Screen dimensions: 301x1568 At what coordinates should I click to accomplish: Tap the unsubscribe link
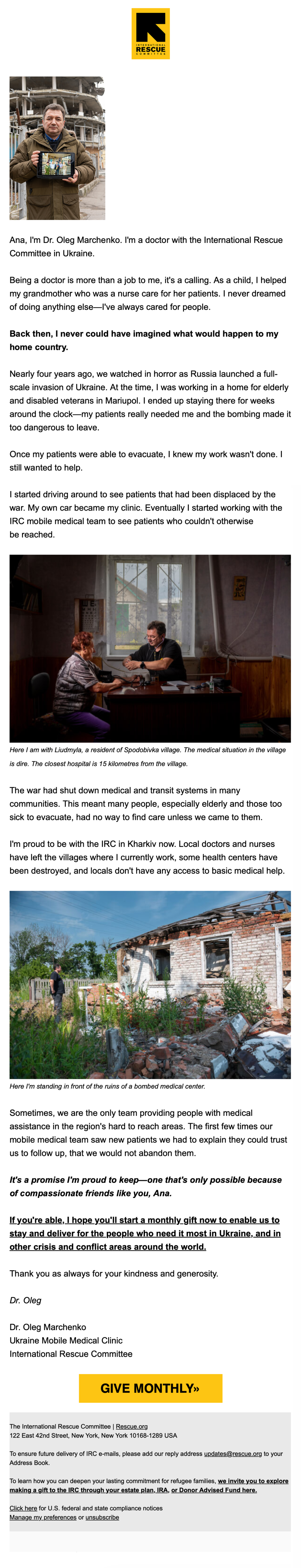[x=102, y=1517]
